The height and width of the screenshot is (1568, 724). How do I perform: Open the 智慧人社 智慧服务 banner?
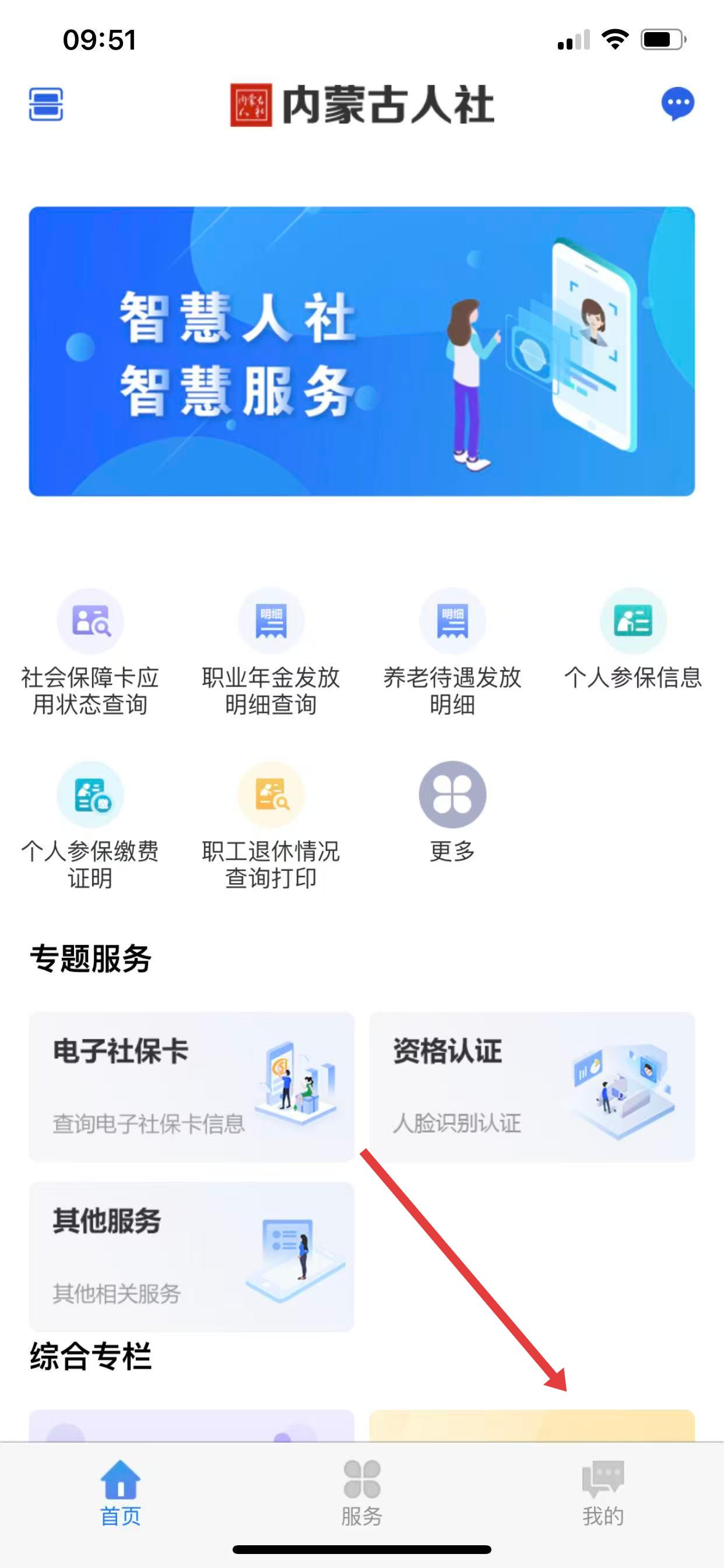point(361,351)
